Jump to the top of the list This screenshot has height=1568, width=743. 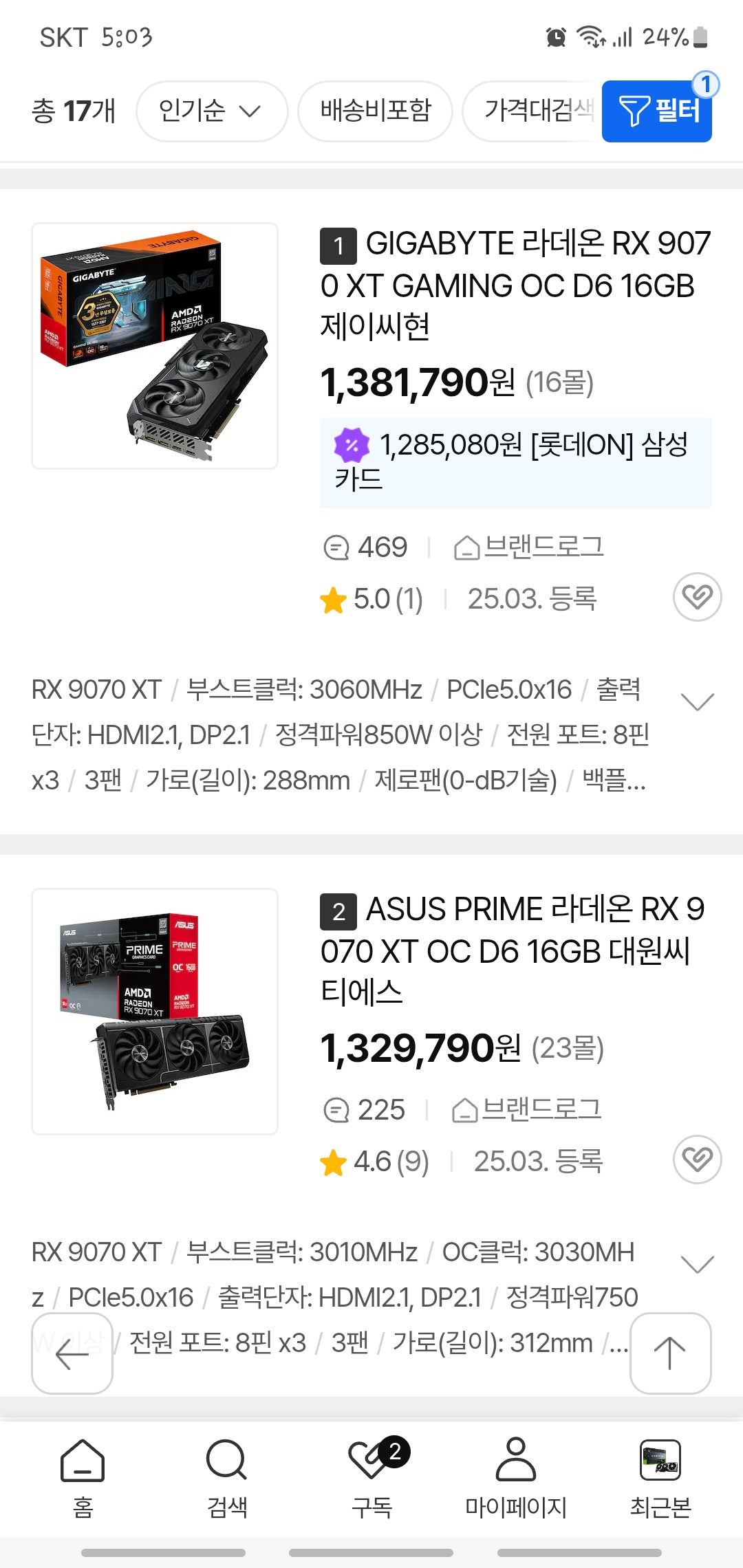(670, 1353)
